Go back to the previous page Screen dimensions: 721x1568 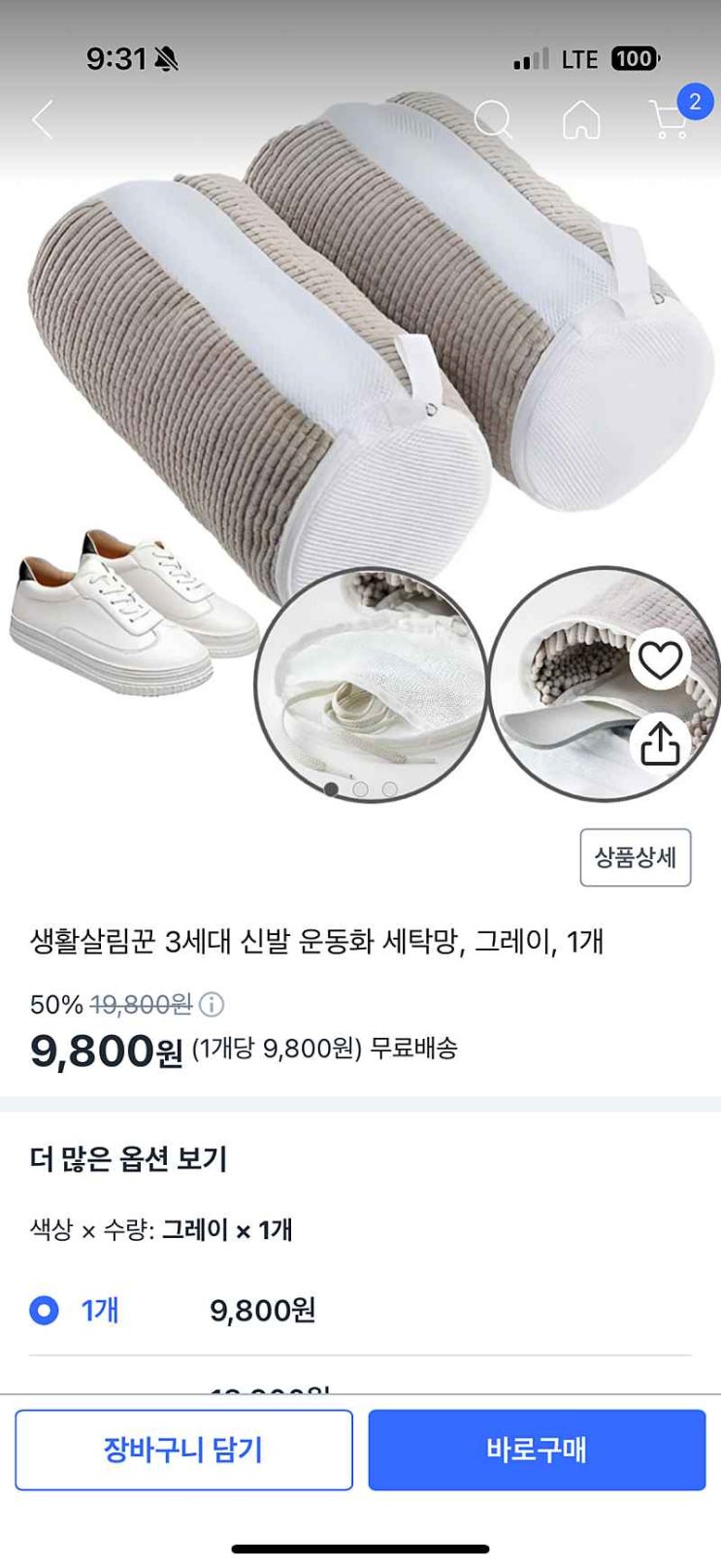43,120
